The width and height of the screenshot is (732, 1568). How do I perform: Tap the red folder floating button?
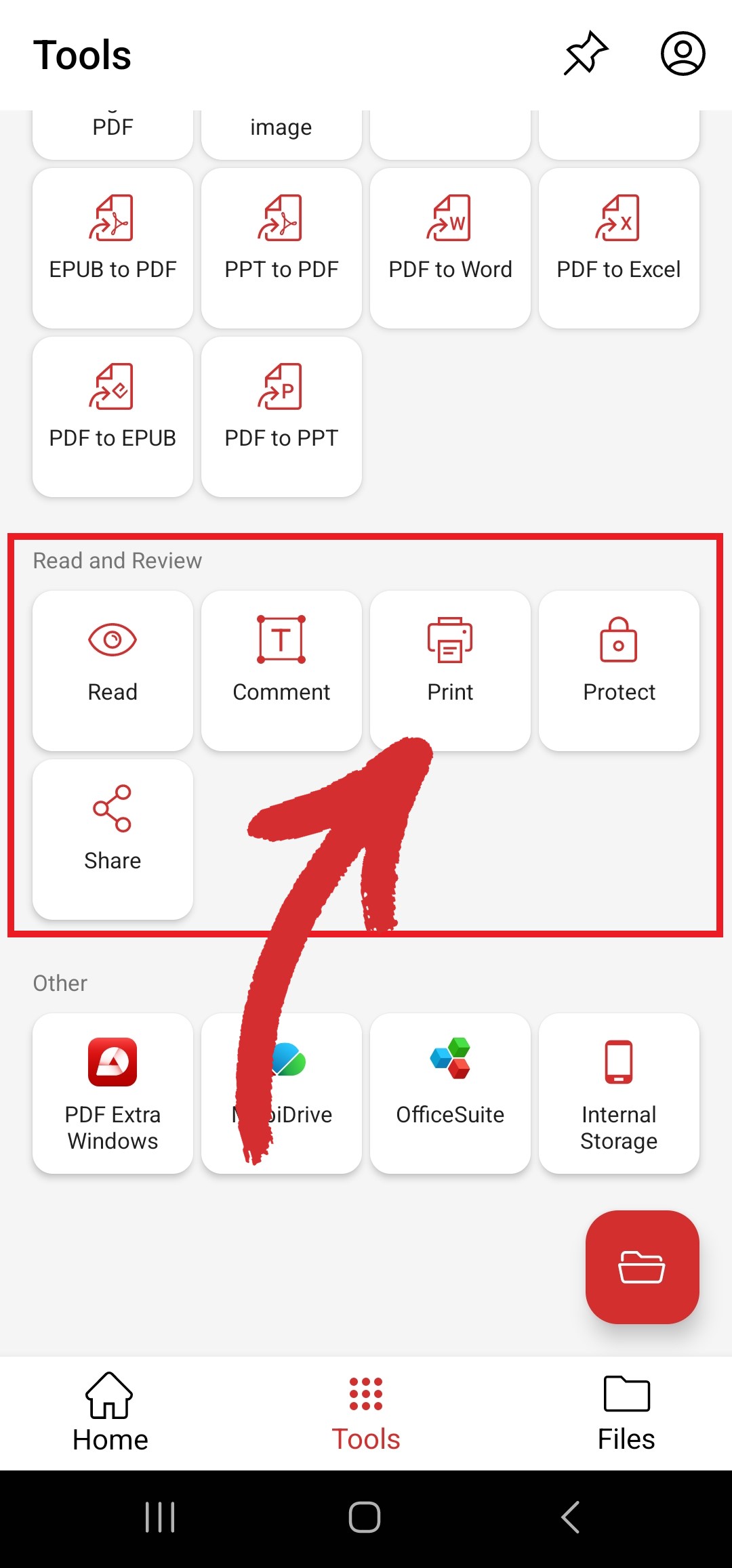642,1267
